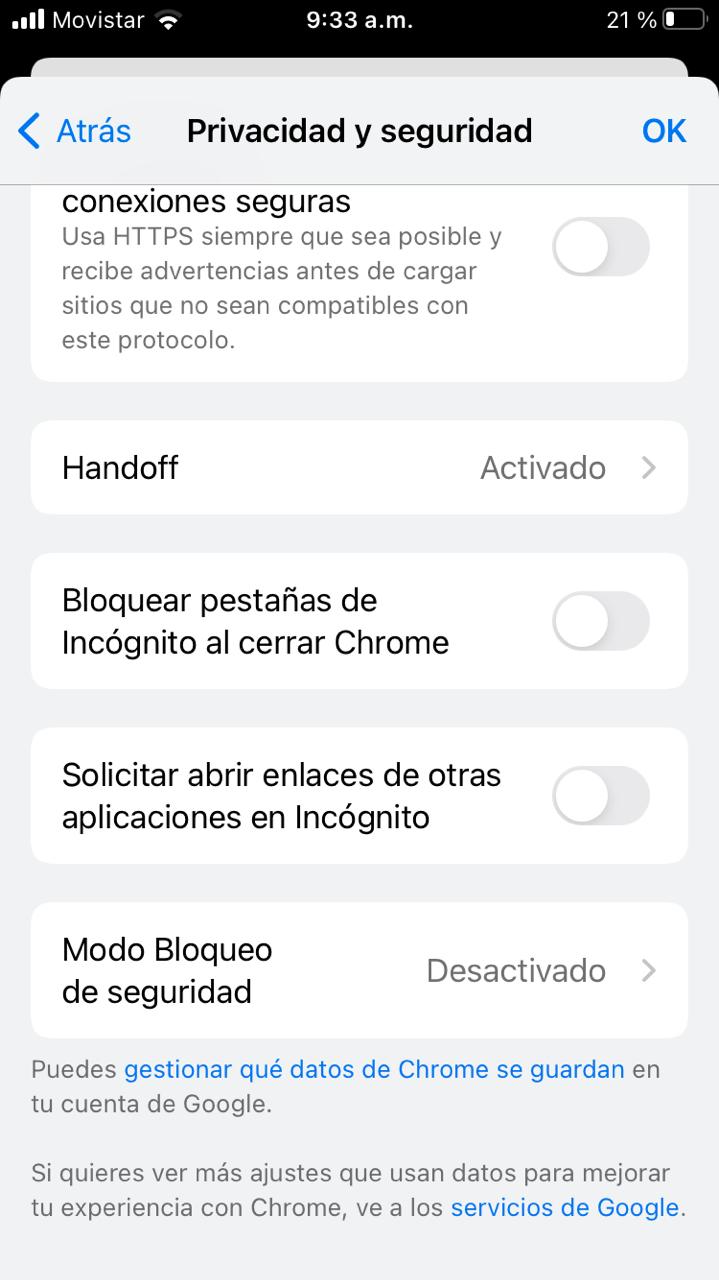This screenshot has height=1280, width=719.
Task: Open the gestionar qué datos de Chrome link
Action: 374,1070
